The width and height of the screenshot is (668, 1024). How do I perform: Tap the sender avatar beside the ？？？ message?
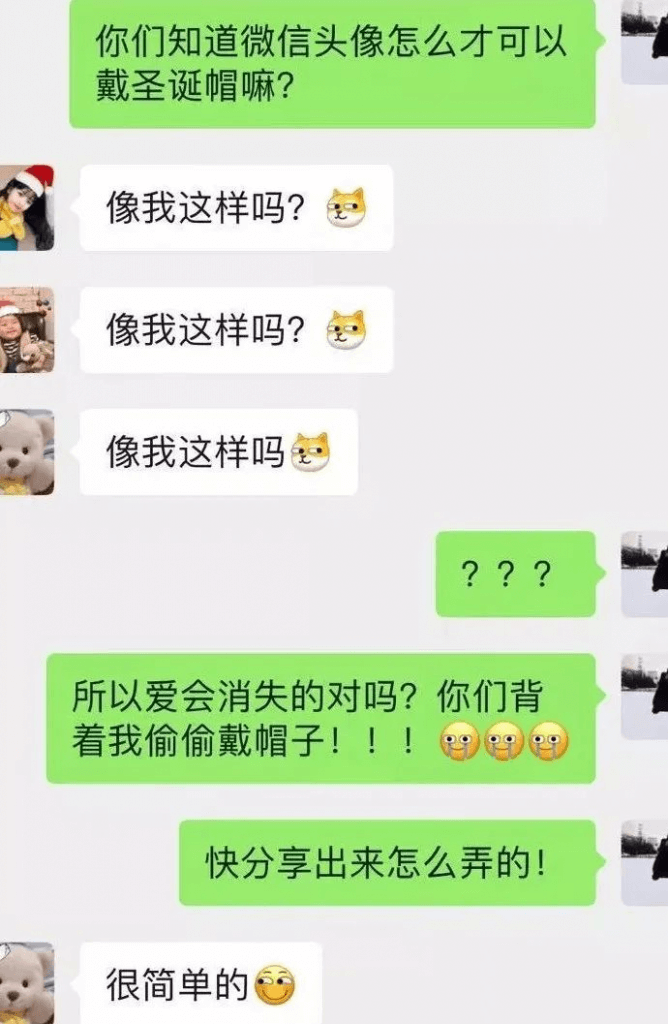[645, 574]
